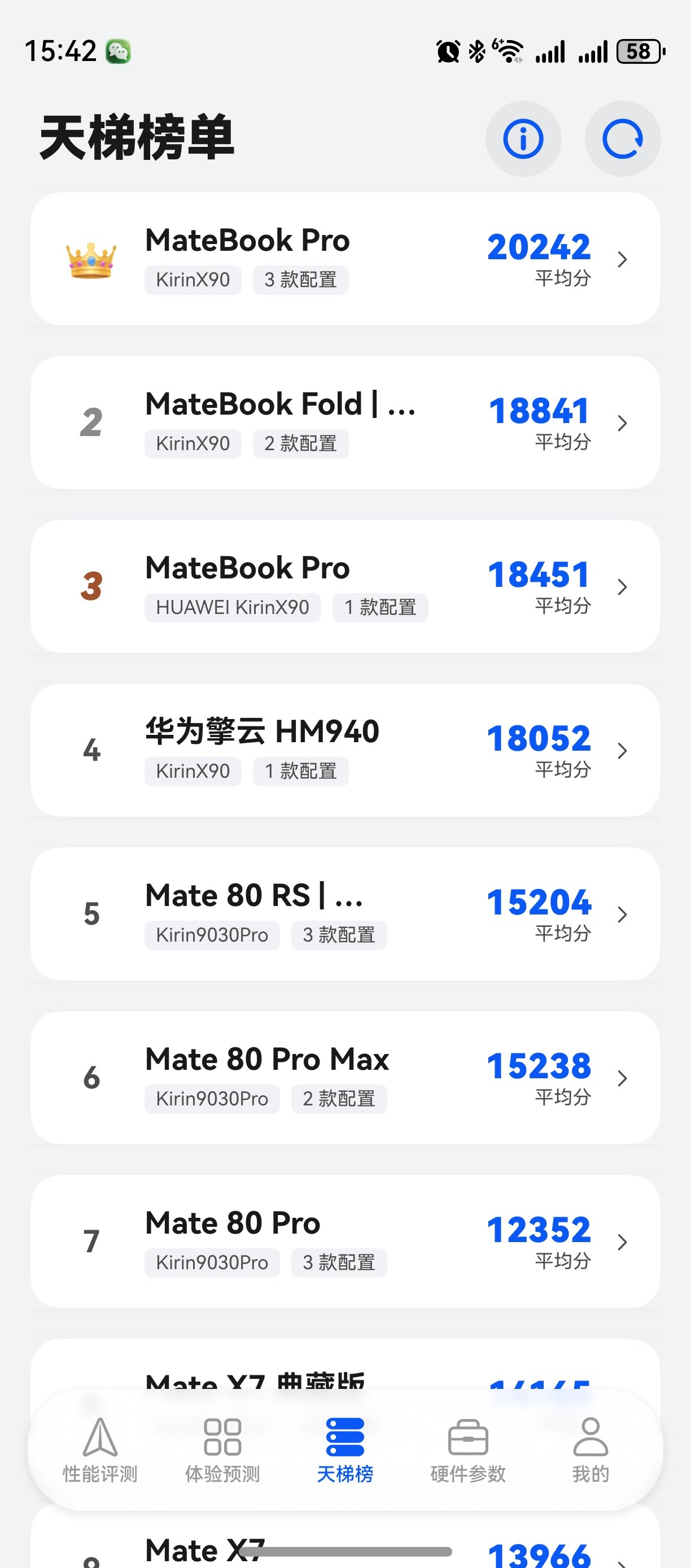Open Mate 80 Pro card scored 12352
The width and height of the screenshot is (691, 1568).
(x=345, y=1241)
